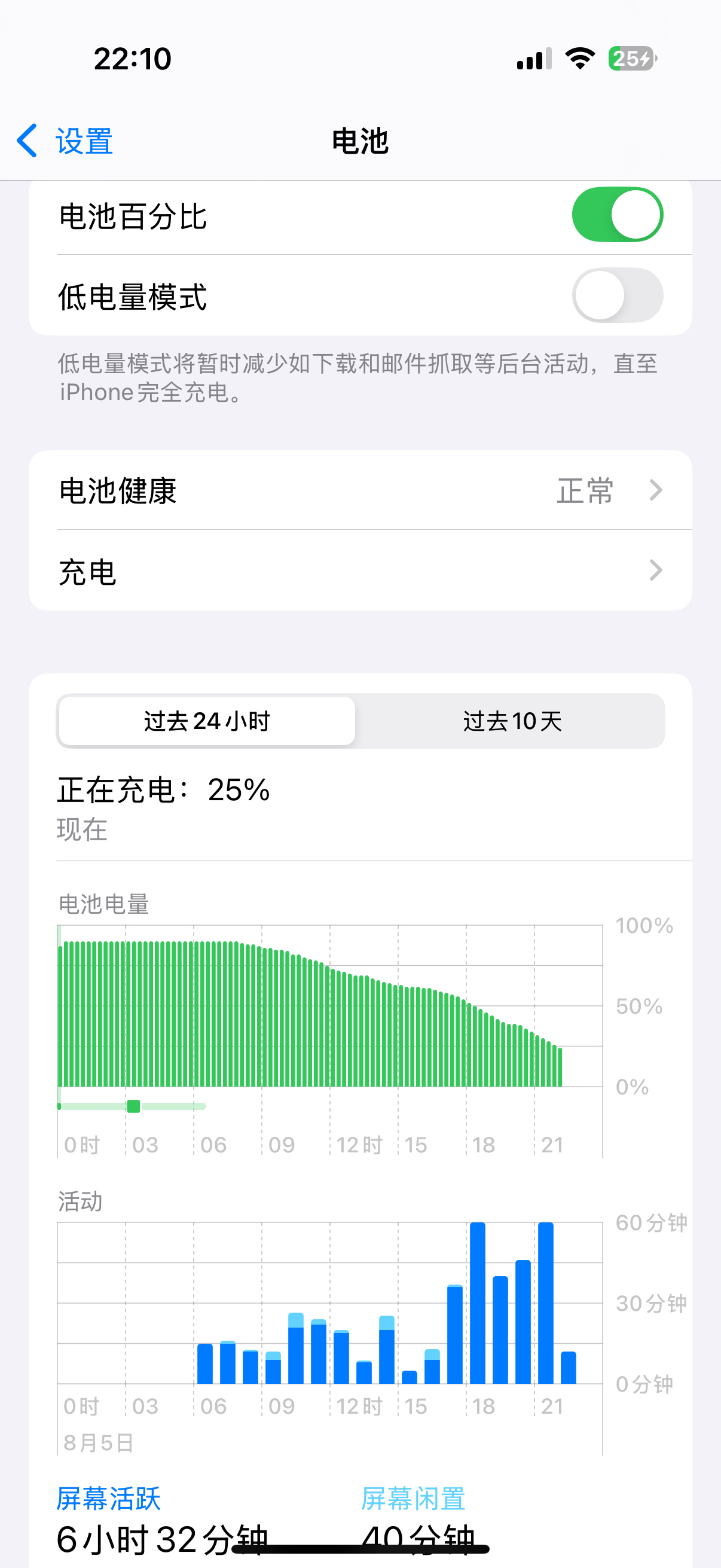Open the 充电 settings via its chevron
This screenshot has height=1568, width=721.
click(x=655, y=571)
